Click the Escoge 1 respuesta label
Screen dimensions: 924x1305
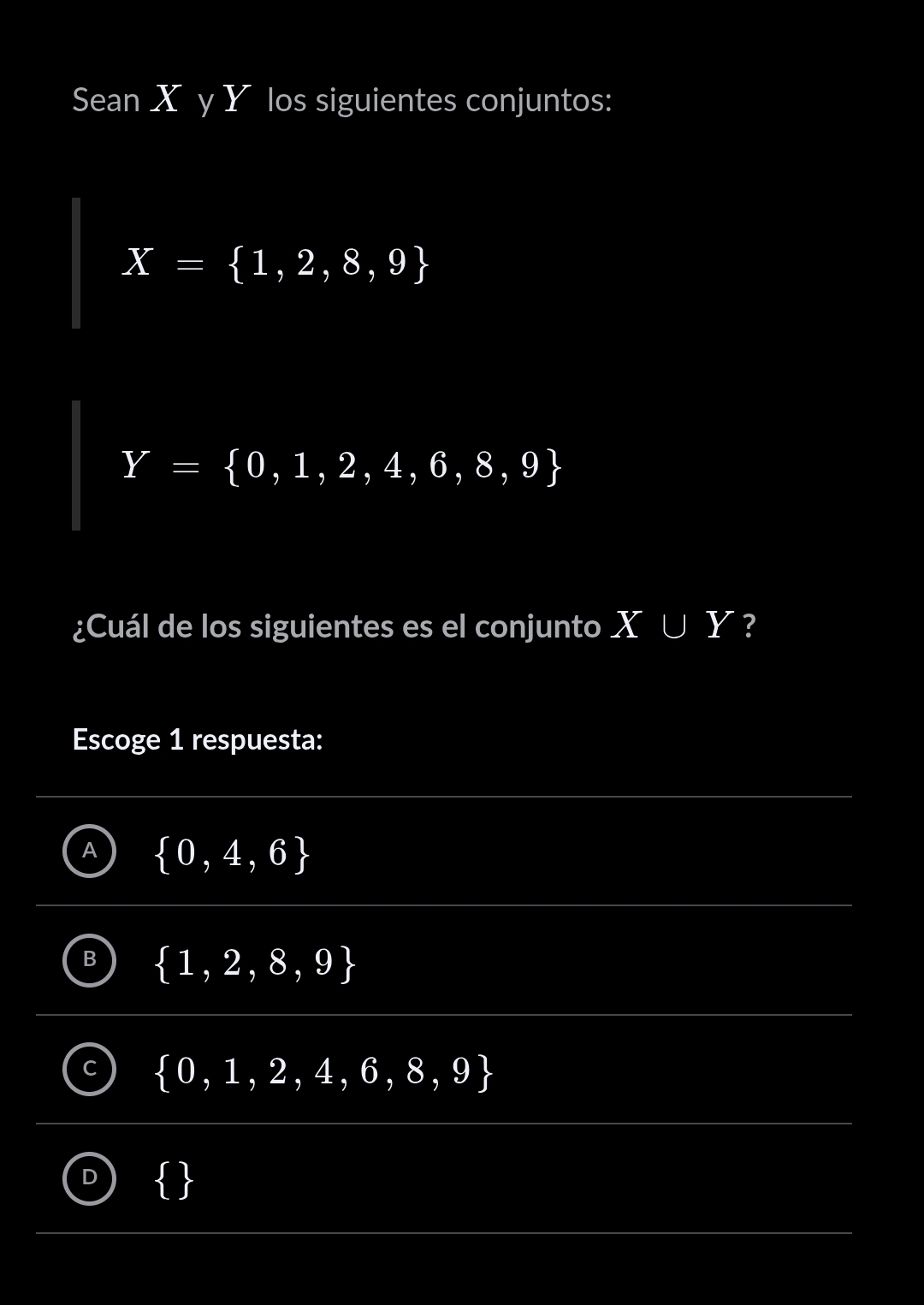(x=197, y=739)
